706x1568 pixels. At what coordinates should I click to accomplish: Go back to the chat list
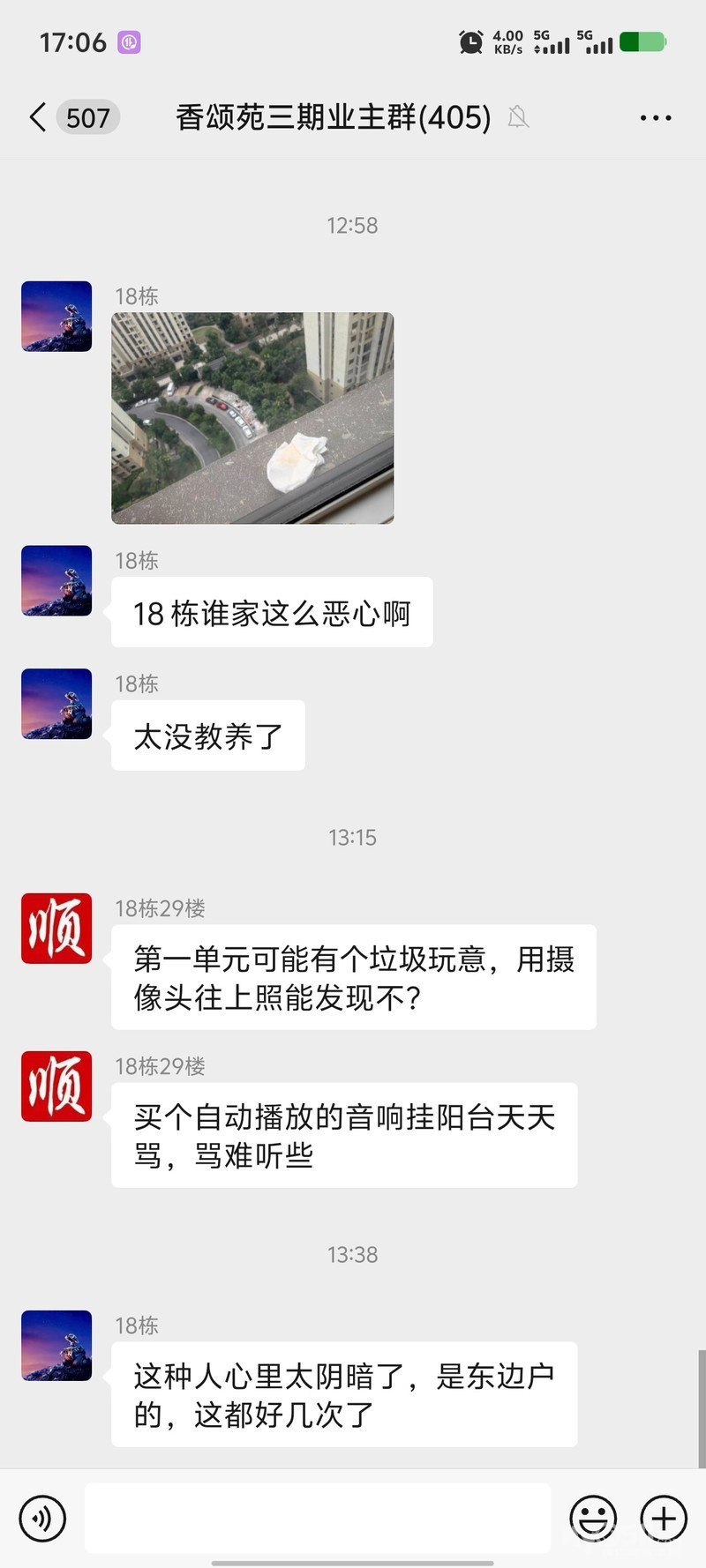(38, 117)
